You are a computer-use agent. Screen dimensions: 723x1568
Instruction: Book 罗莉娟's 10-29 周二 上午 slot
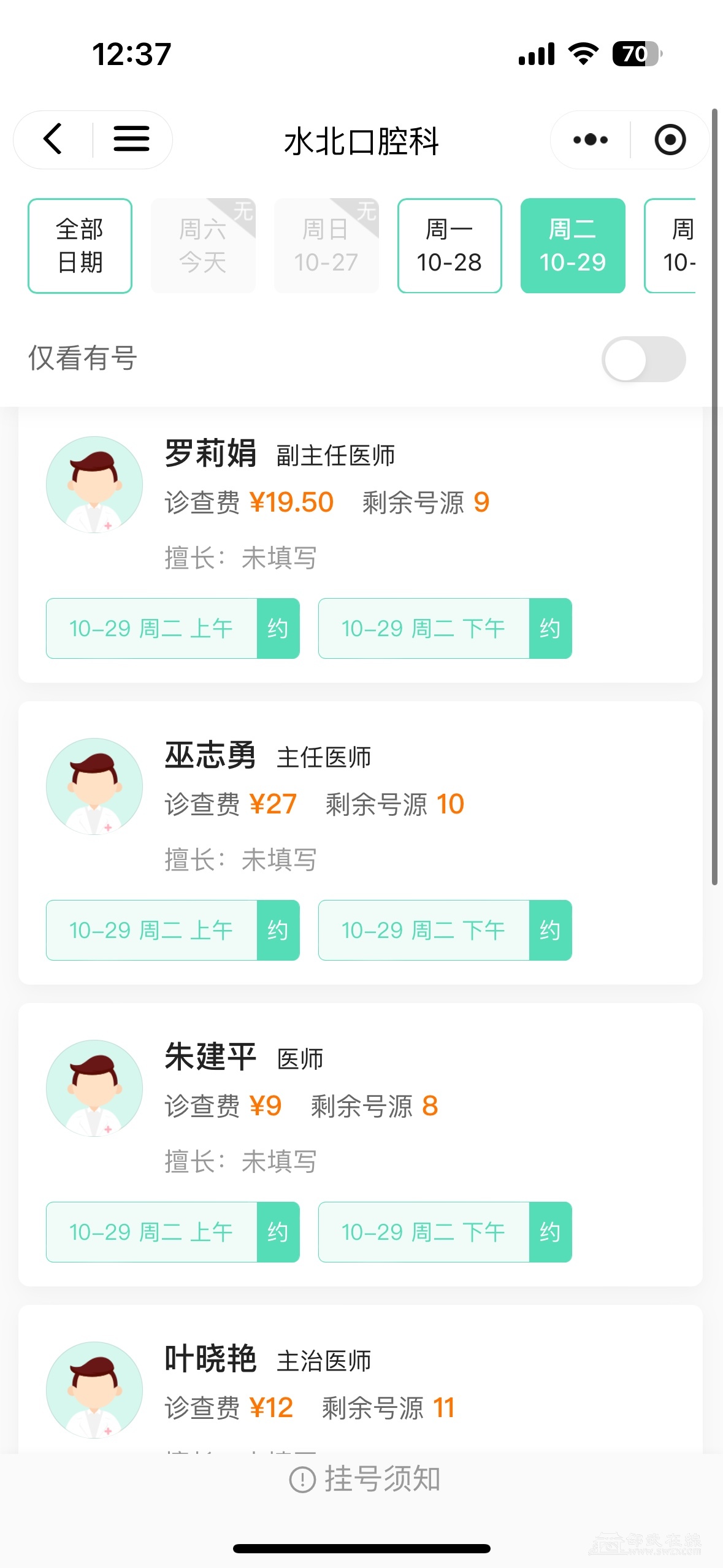point(278,628)
